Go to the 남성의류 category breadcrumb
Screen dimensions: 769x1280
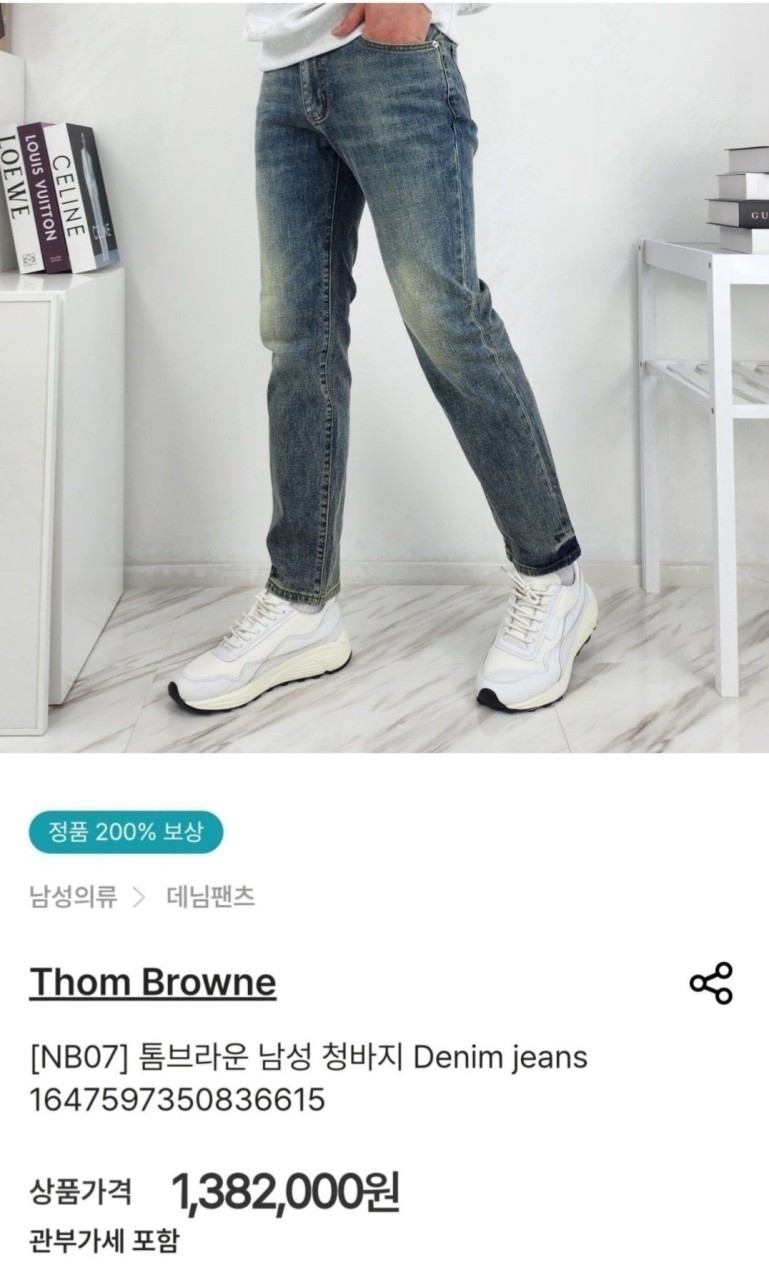73,896
